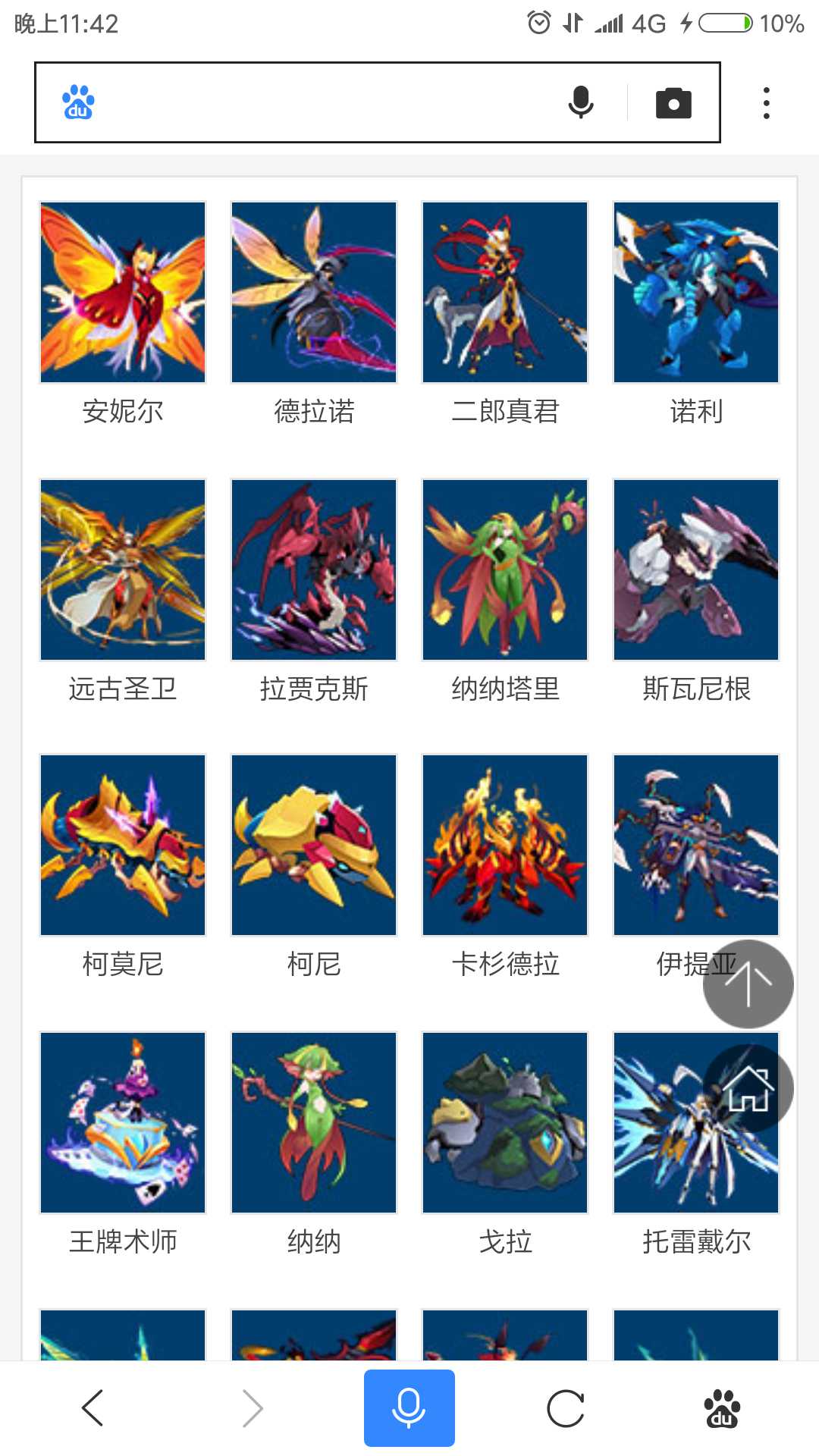Jump back to top with the arrow button

coord(748,984)
